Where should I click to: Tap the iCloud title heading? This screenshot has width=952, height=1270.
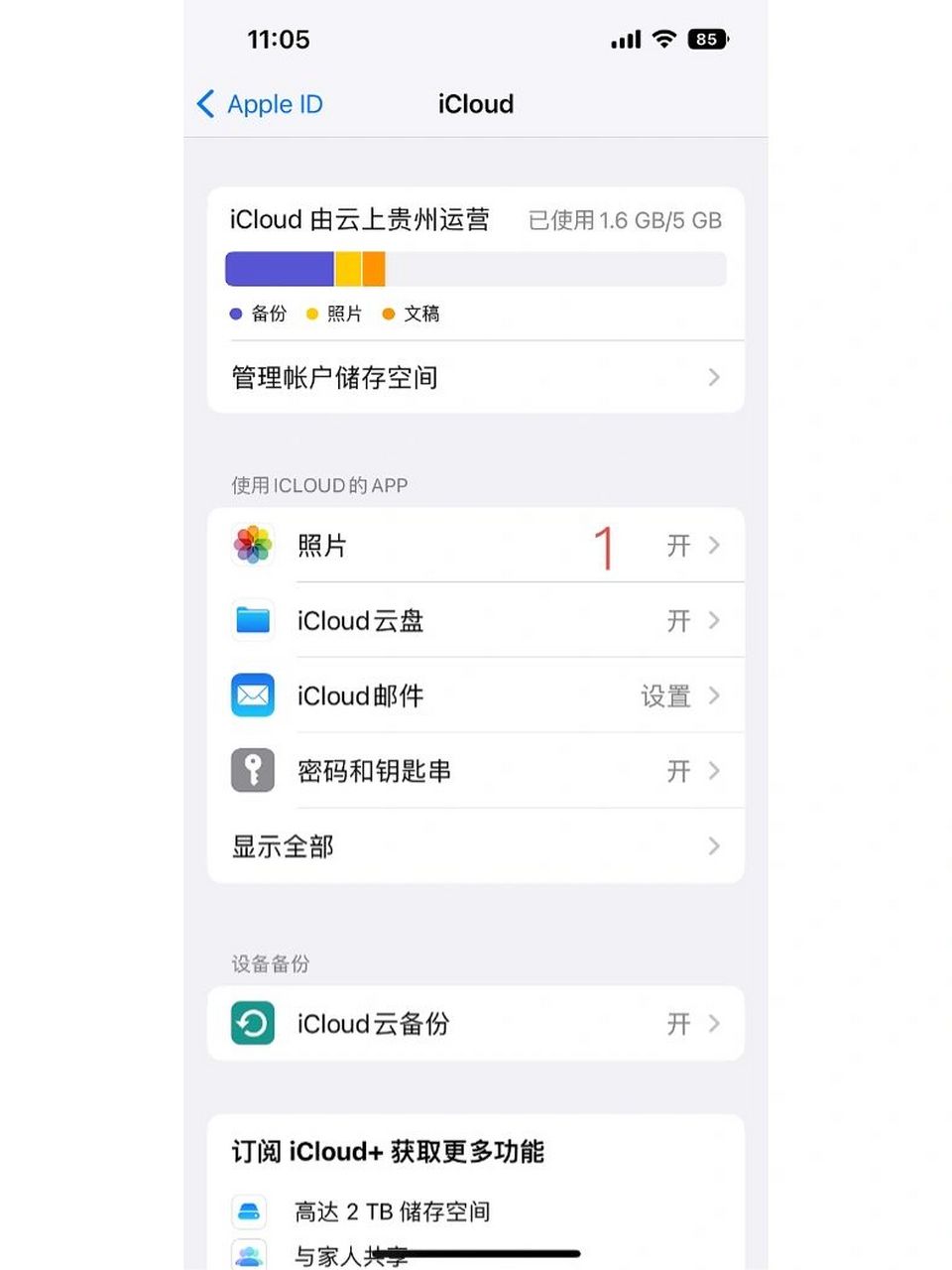[x=475, y=104]
